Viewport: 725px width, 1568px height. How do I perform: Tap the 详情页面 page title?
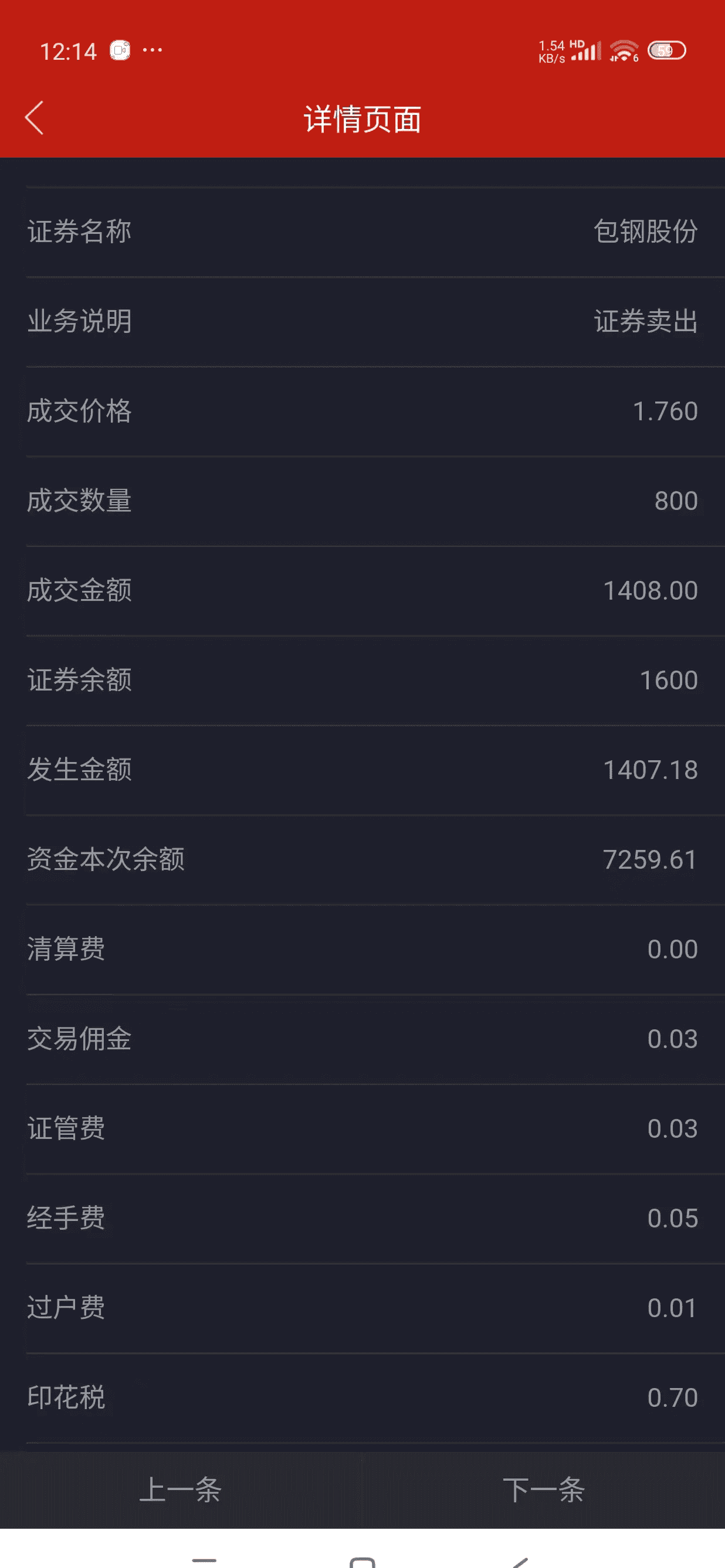362,120
